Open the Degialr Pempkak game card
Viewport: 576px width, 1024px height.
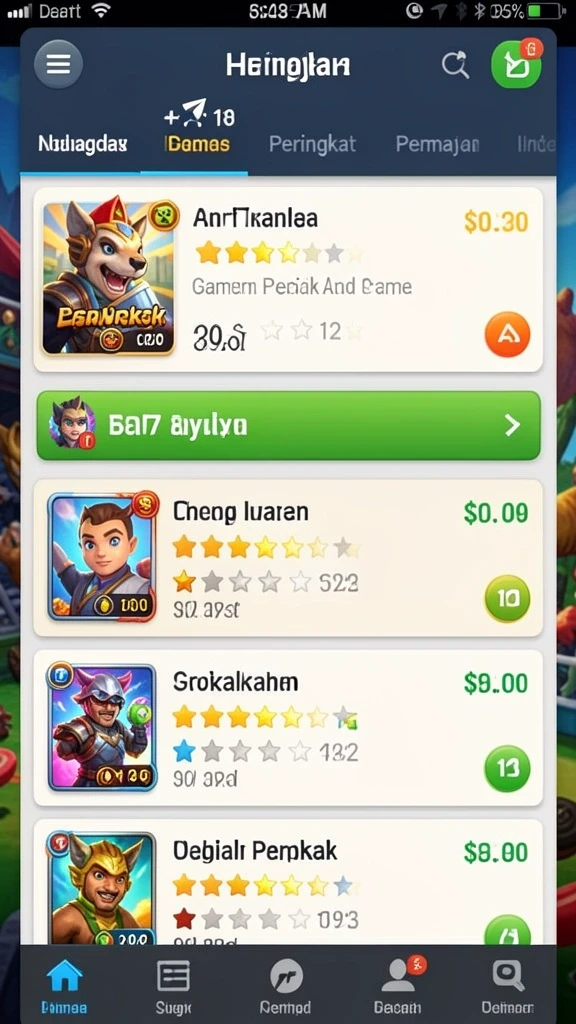click(x=288, y=882)
